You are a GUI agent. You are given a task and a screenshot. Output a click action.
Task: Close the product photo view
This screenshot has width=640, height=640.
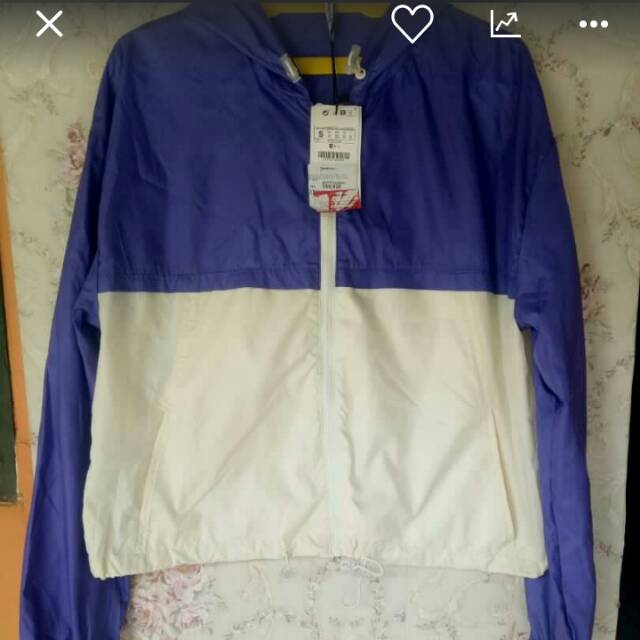[x=49, y=24]
